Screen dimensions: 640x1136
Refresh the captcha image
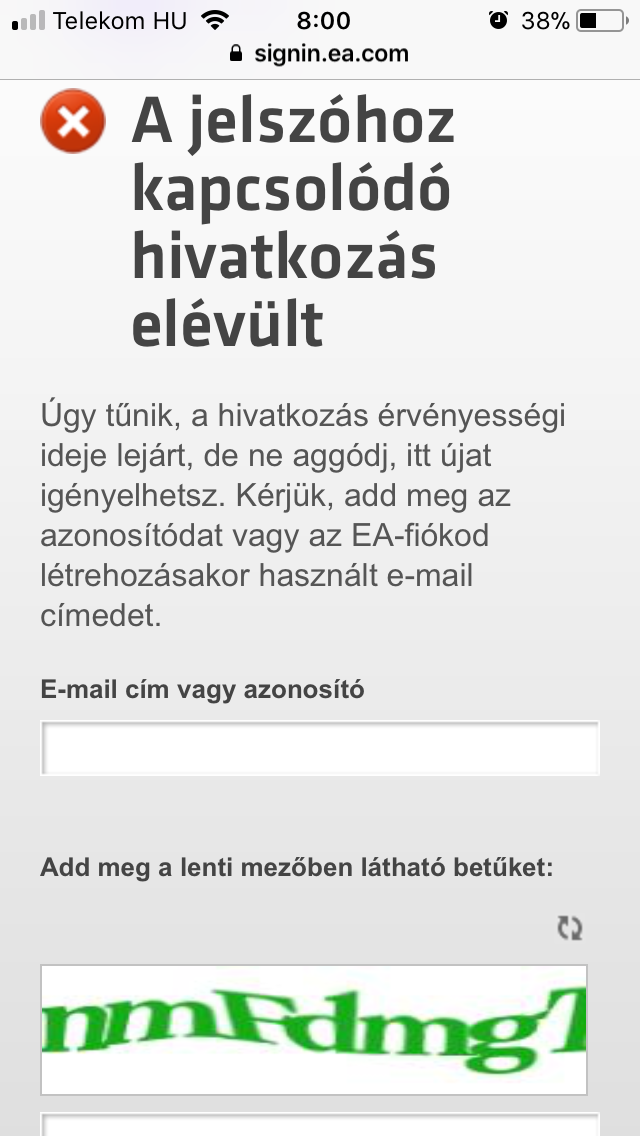pos(570,928)
